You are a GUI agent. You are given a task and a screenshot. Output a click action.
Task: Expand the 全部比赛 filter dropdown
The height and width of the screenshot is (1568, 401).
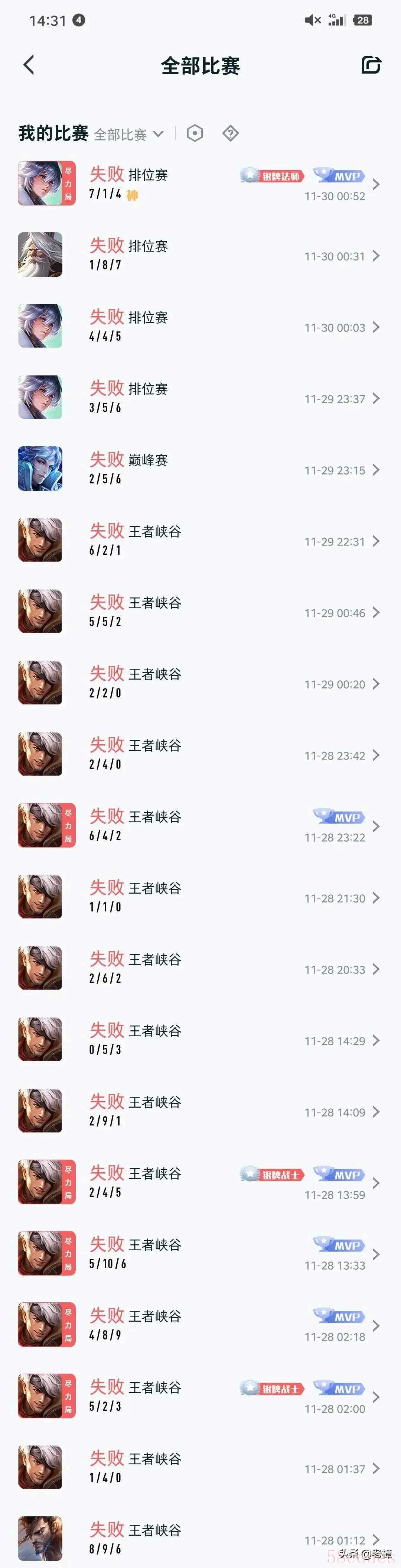[x=129, y=134]
